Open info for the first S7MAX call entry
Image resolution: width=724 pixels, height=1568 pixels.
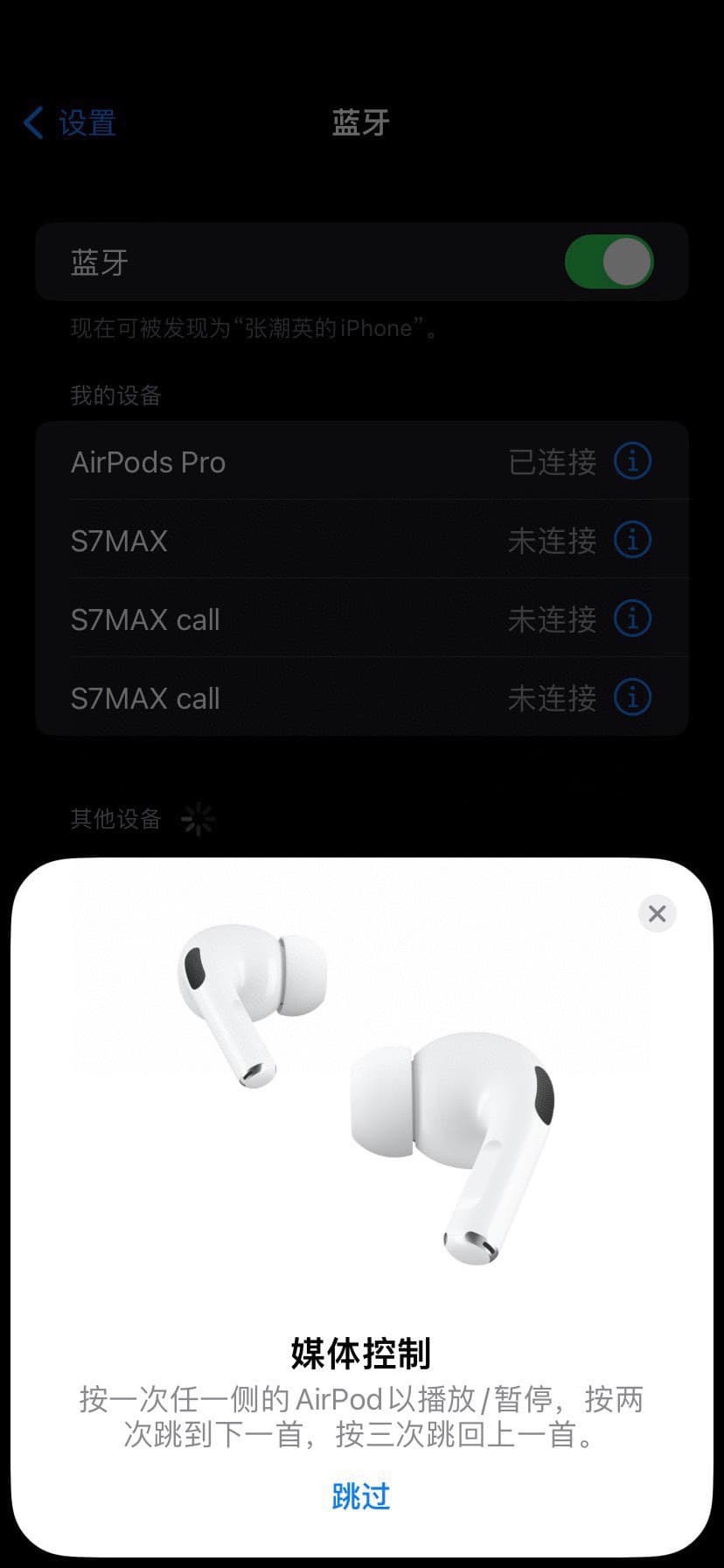click(632, 619)
